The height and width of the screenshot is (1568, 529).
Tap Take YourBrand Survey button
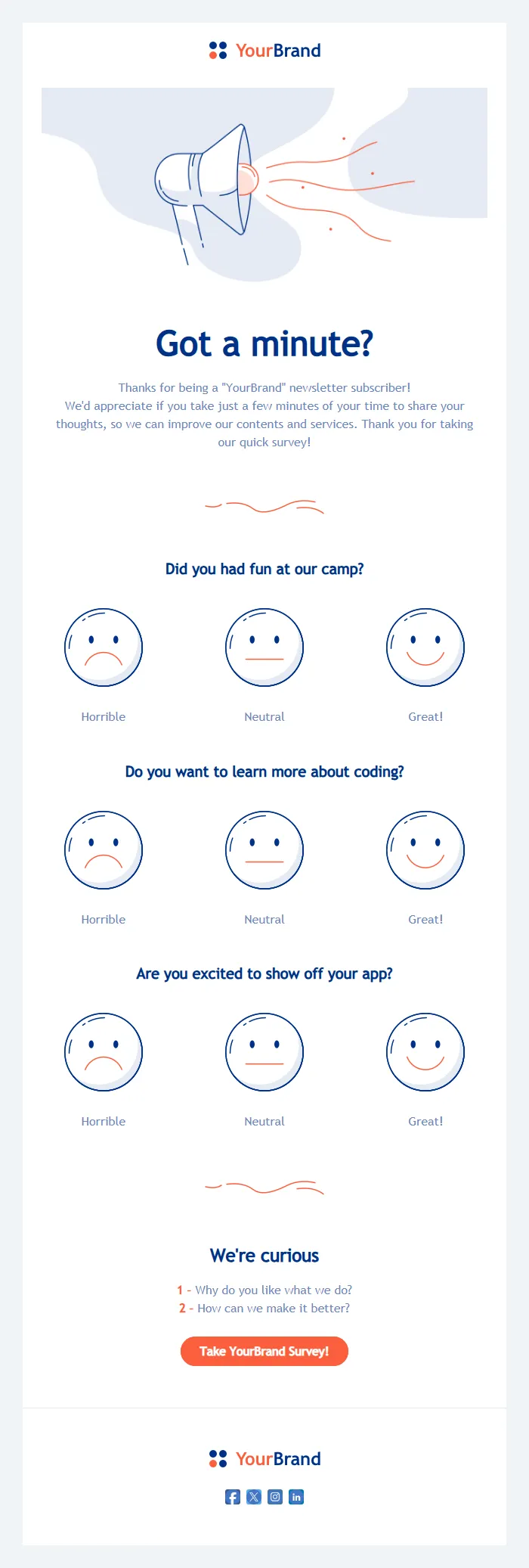pyautogui.click(x=264, y=1351)
